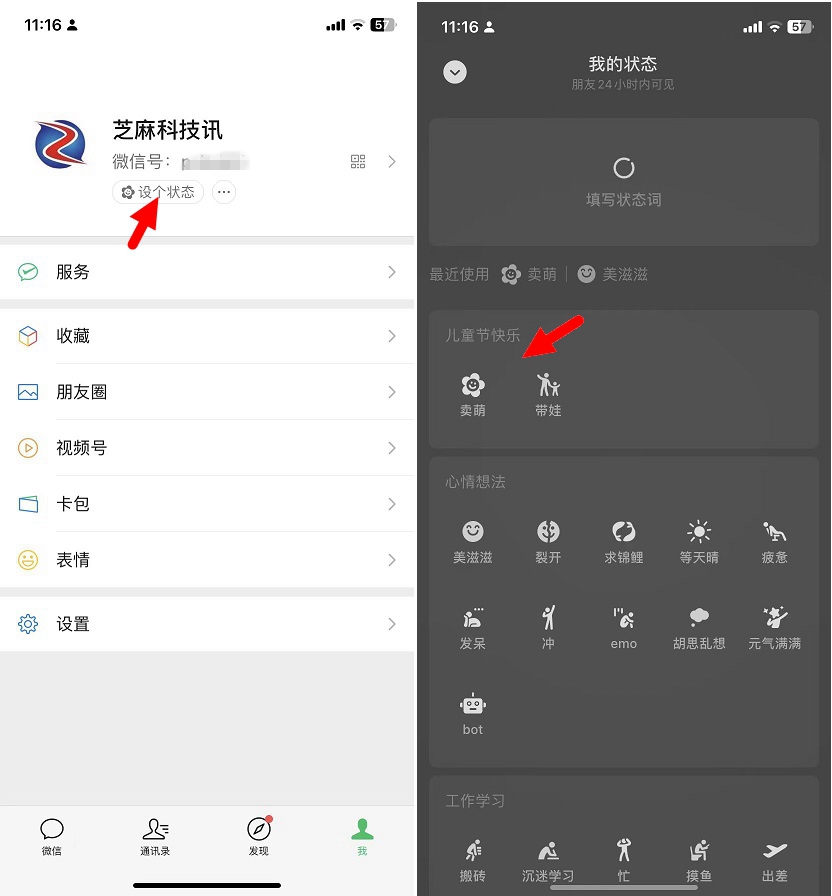Open the 服务 row
This screenshot has width=832, height=896.
click(x=207, y=272)
